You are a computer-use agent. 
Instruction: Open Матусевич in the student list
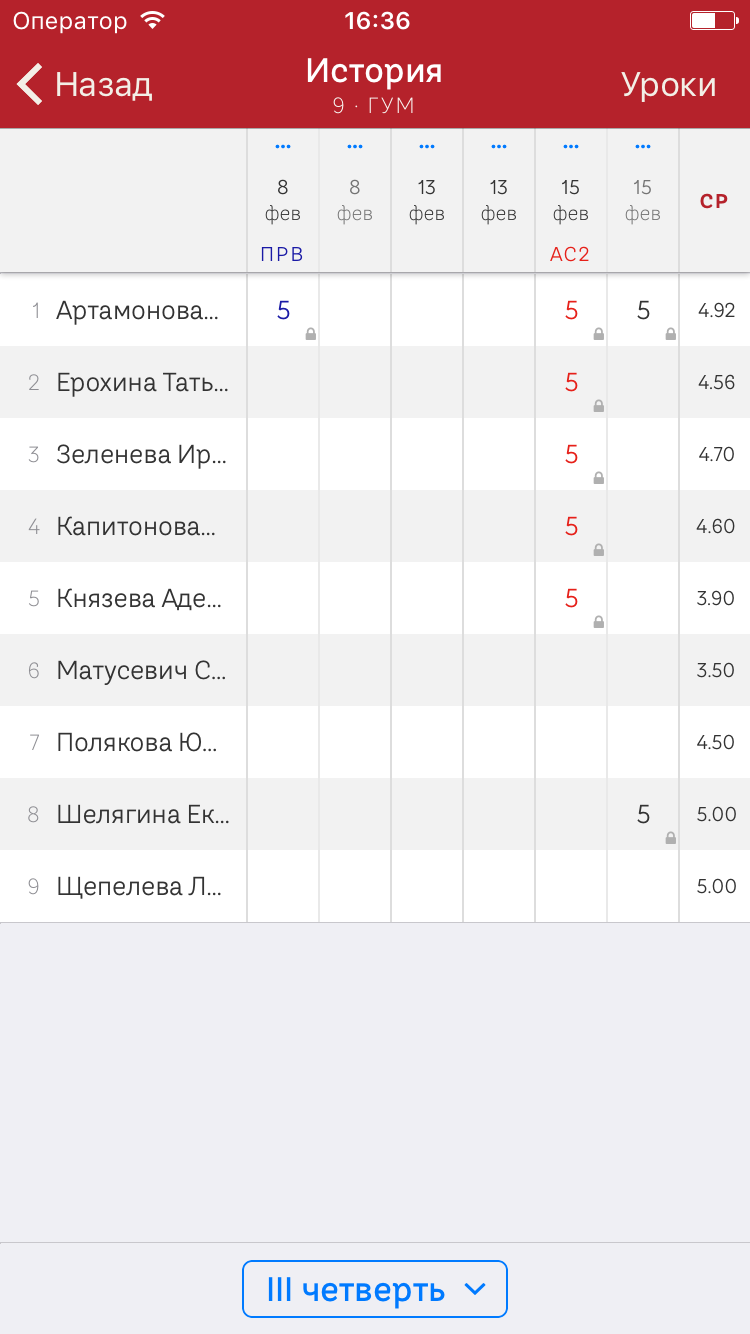[141, 670]
